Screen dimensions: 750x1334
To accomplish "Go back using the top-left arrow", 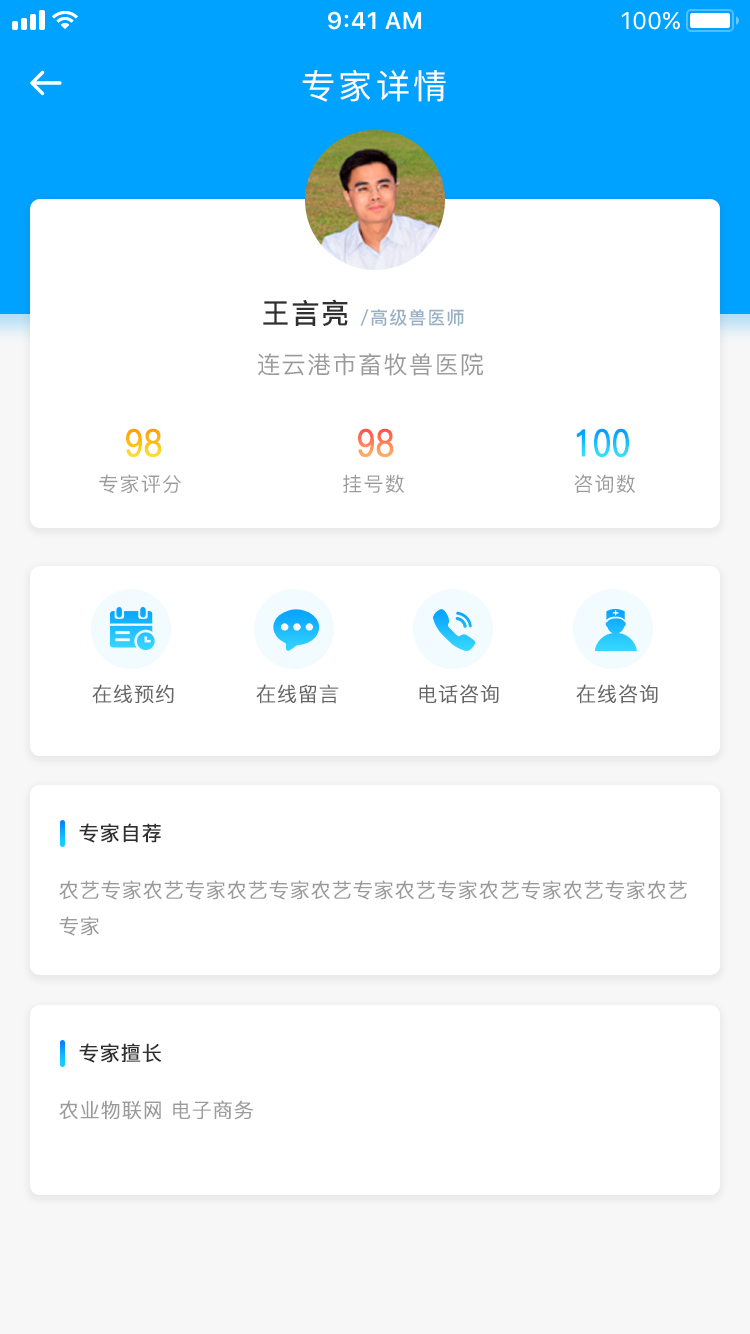I will [46, 84].
